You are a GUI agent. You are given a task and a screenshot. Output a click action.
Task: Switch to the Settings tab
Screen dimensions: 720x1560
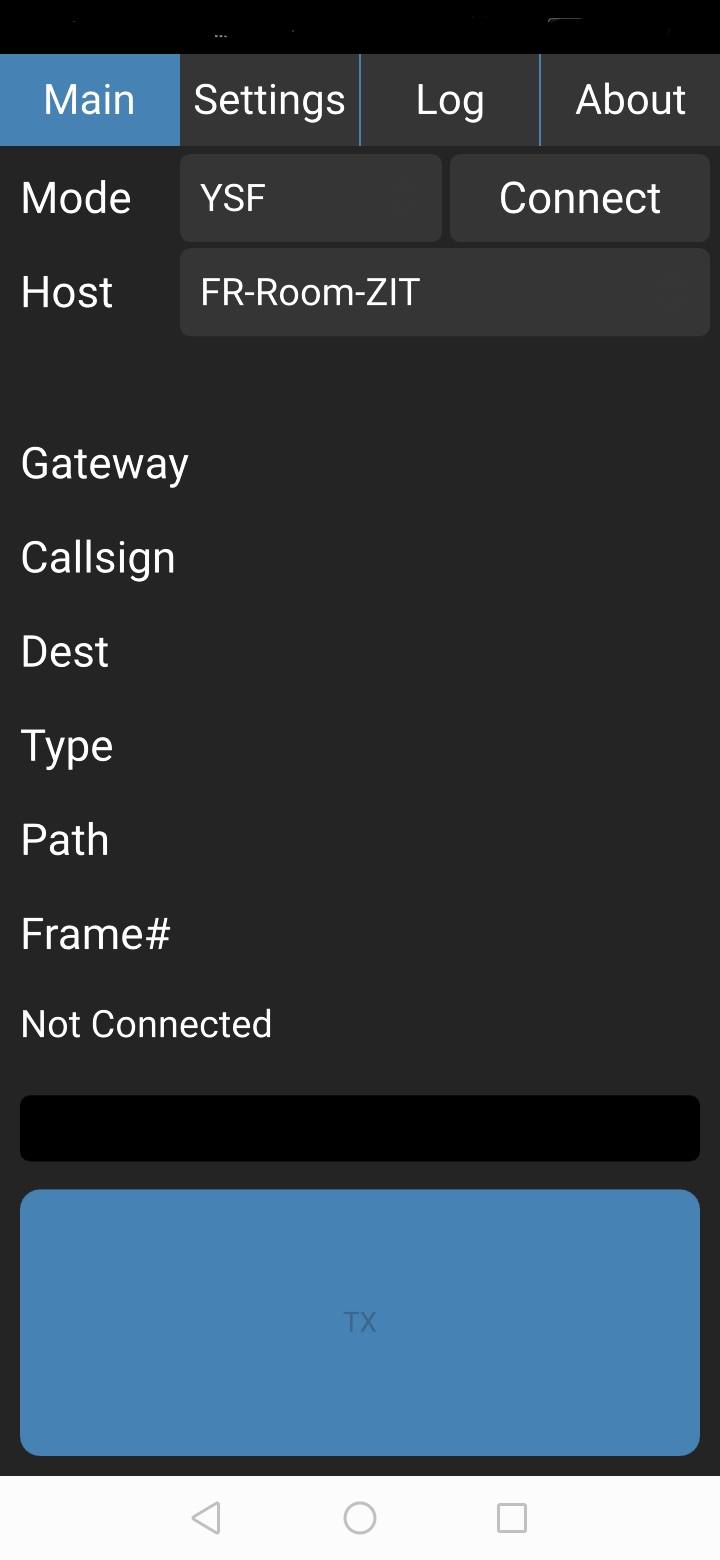coord(269,100)
